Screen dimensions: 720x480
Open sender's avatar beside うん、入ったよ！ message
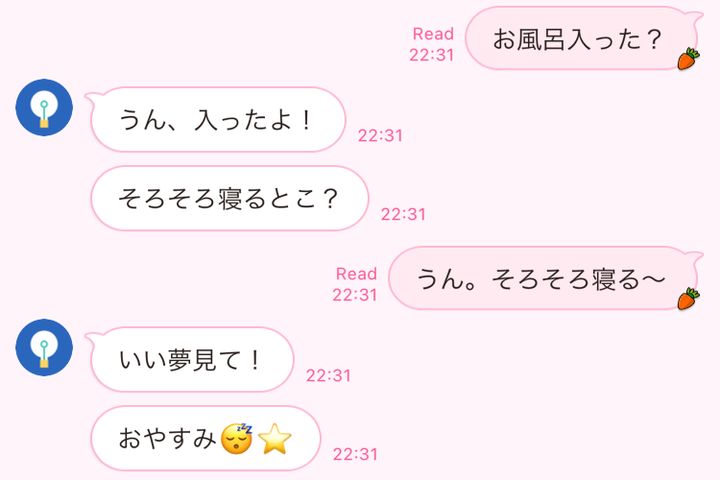[42, 109]
